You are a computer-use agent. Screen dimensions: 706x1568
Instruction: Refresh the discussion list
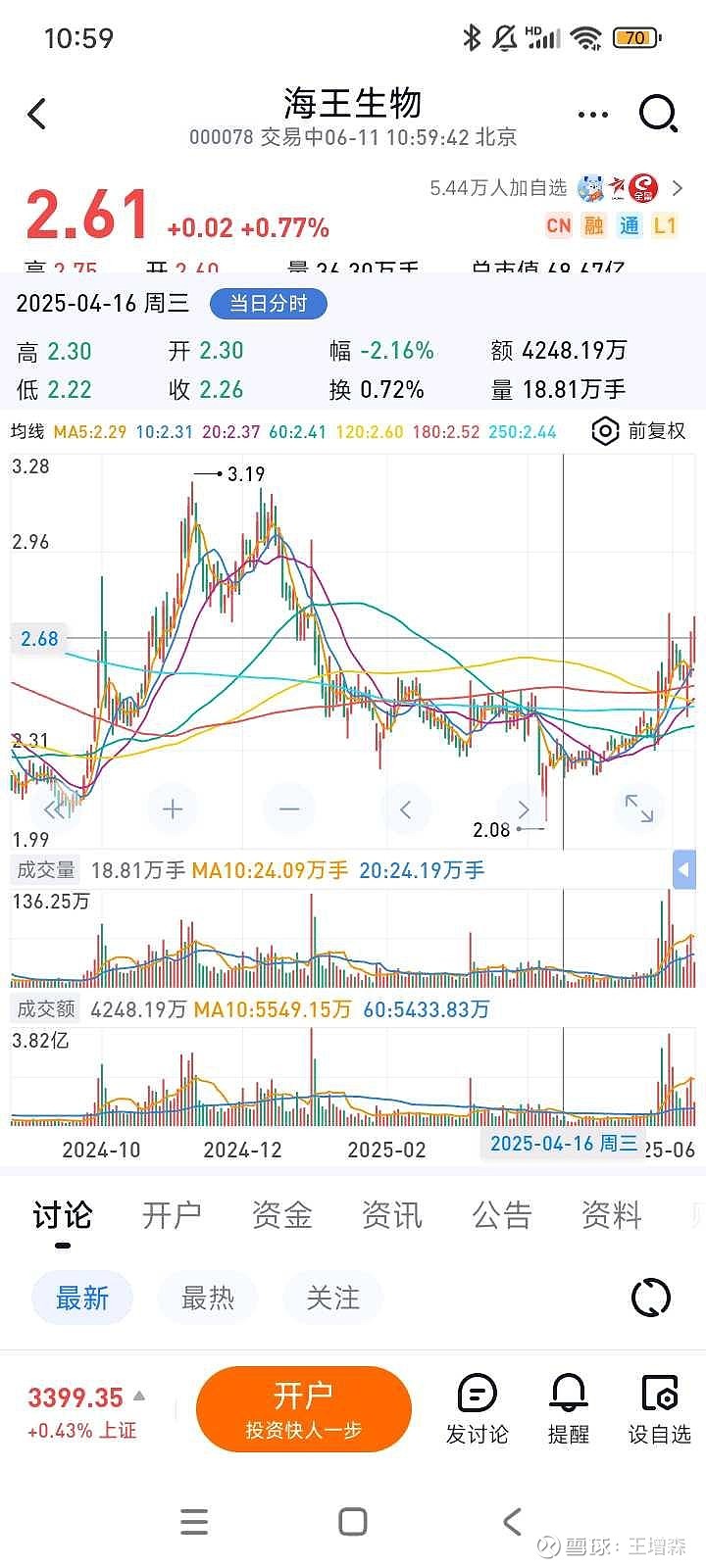[651, 1298]
